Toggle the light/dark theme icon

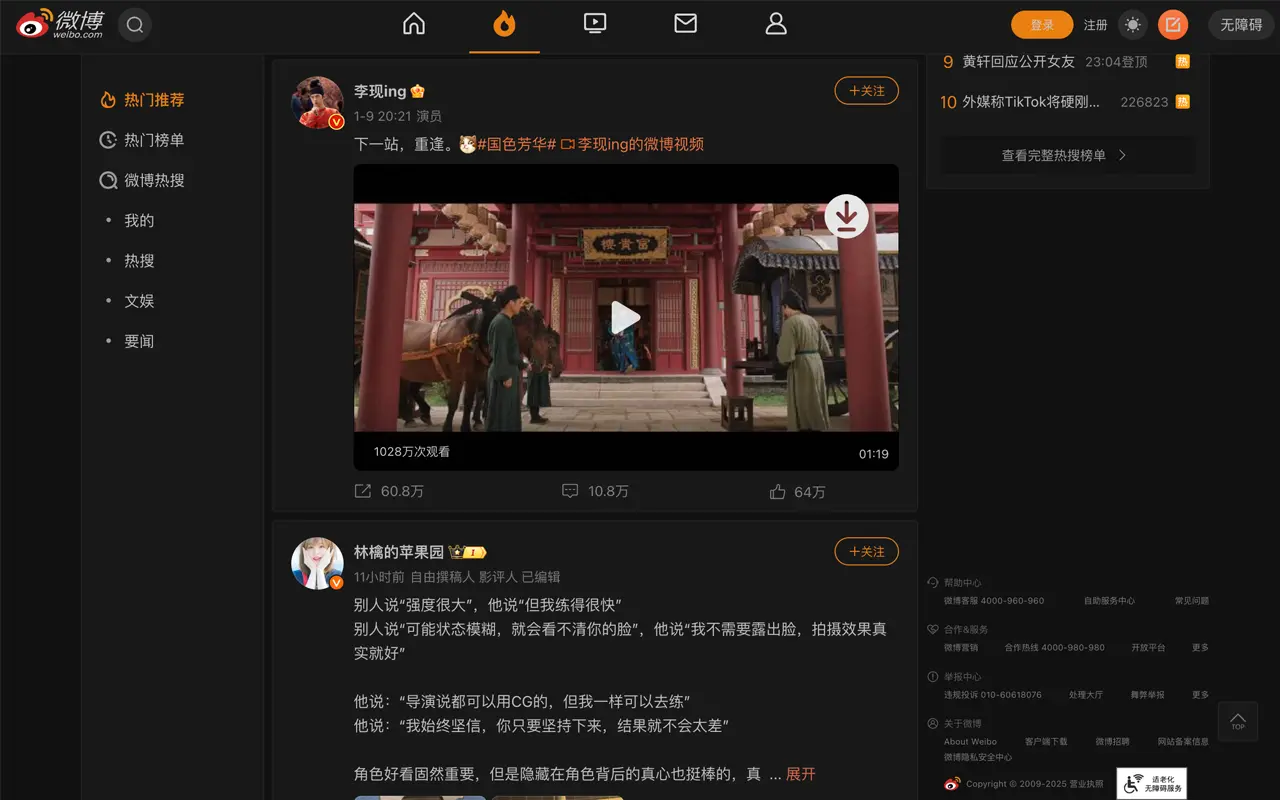point(1132,25)
